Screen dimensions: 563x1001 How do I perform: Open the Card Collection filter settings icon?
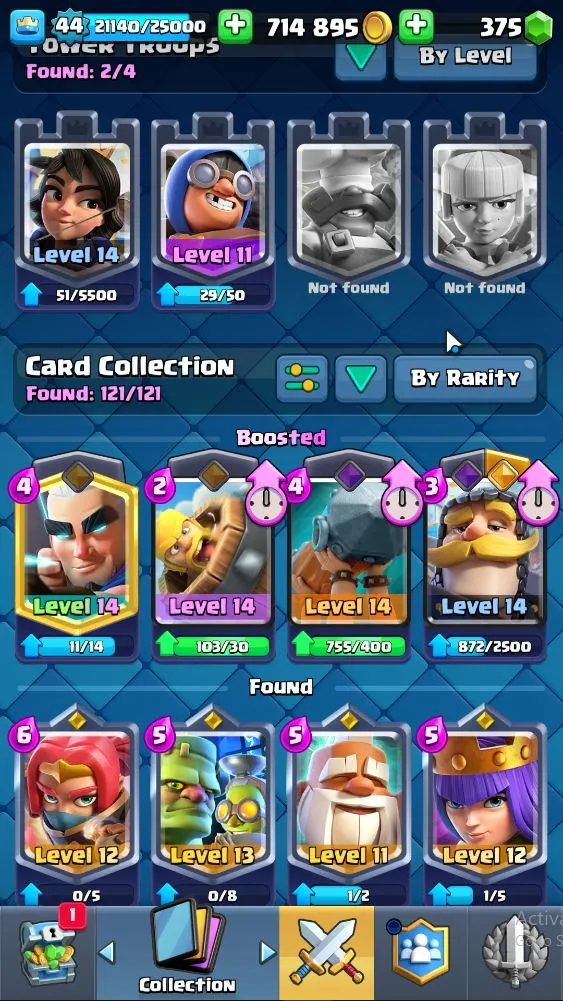[x=302, y=378]
